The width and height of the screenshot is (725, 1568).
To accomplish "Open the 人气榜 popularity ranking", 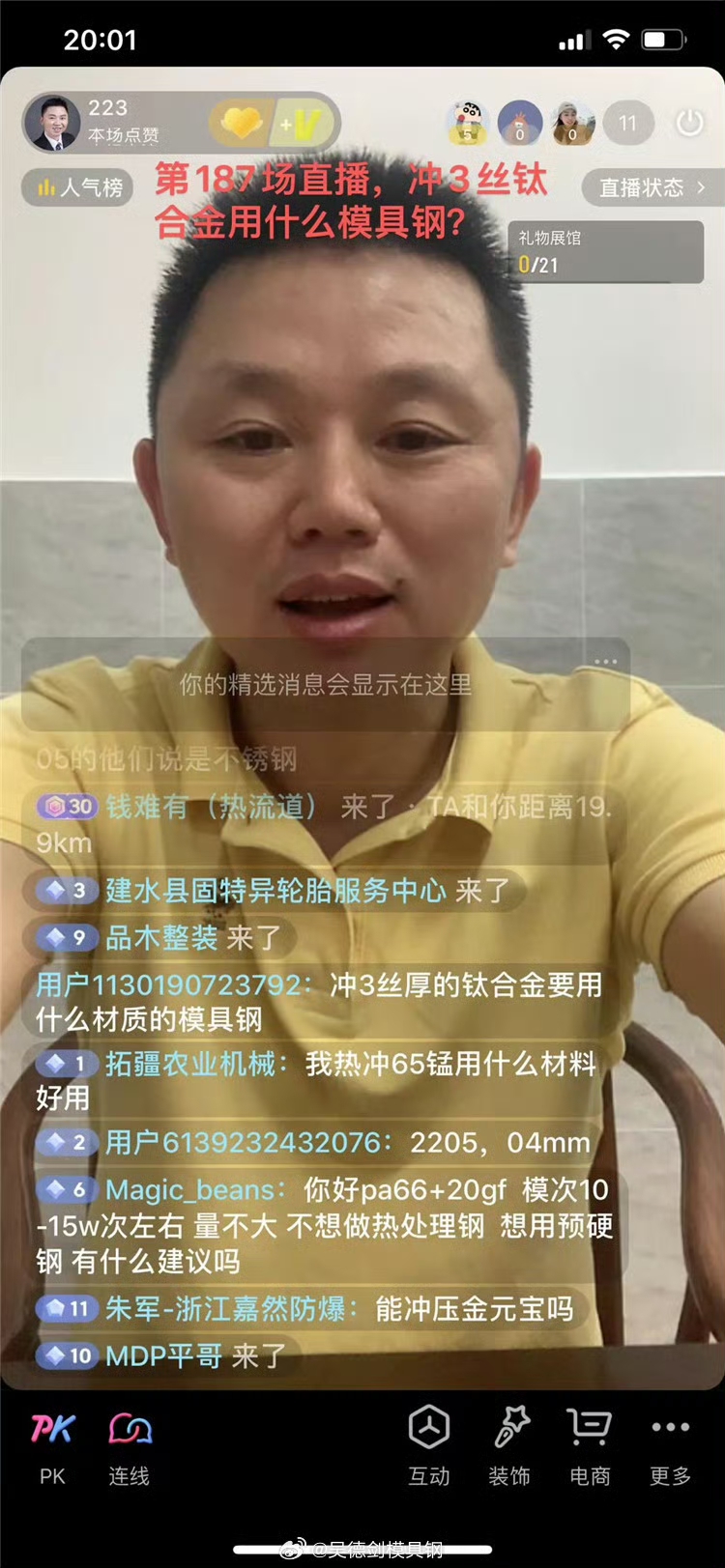I will click(x=79, y=186).
